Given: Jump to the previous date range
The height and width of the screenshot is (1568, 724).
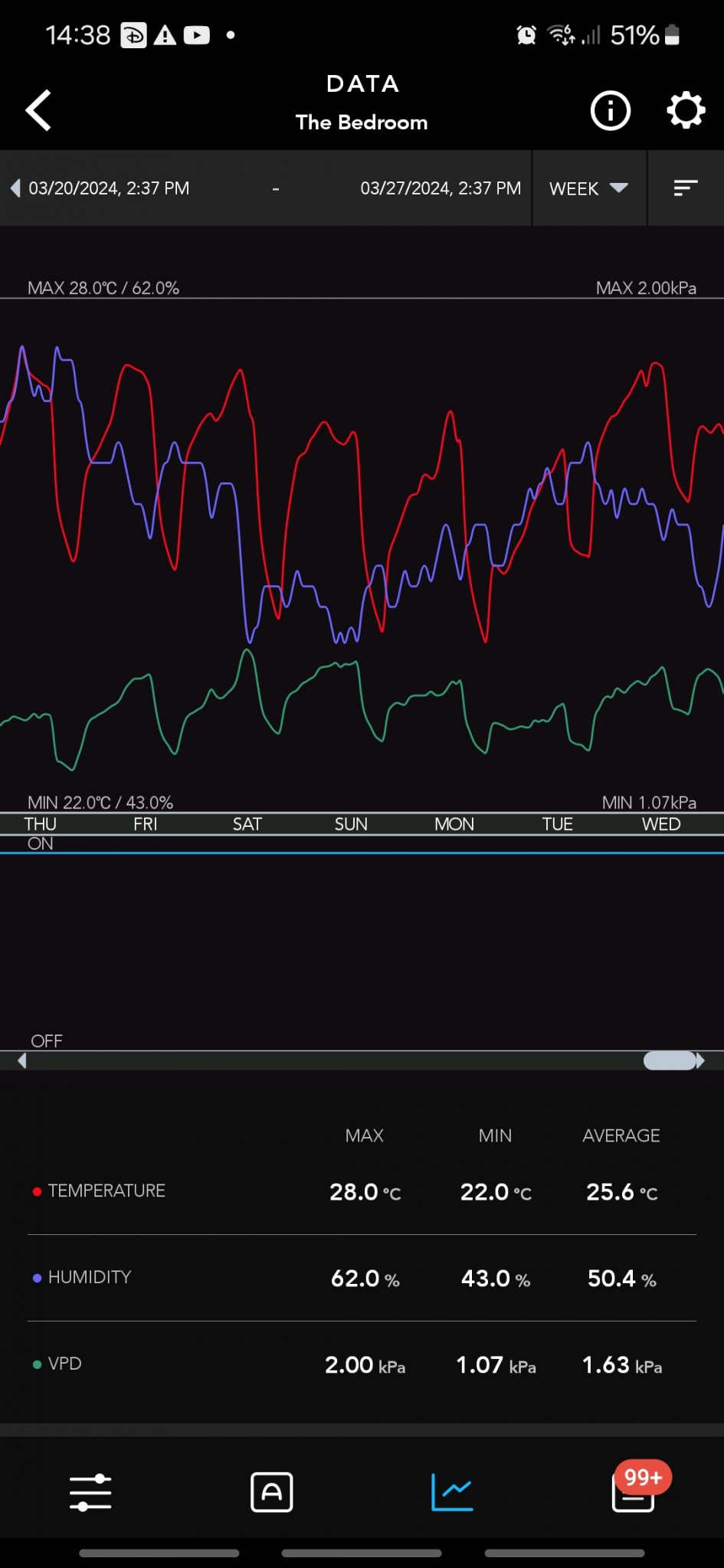Looking at the screenshot, I should 15,188.
